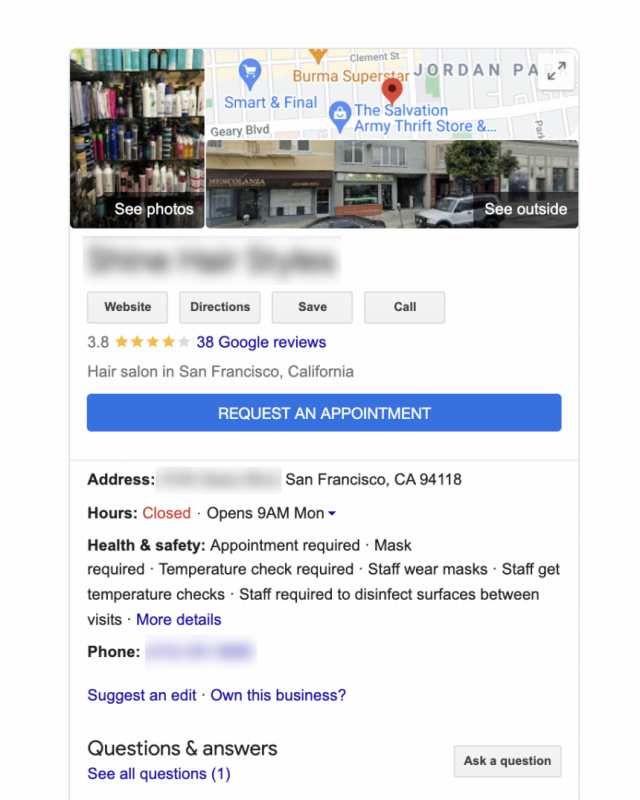This screenshot has width=640, height=800.
Task: Save this business
Action: pyautogui.click(x=312, y=307)
